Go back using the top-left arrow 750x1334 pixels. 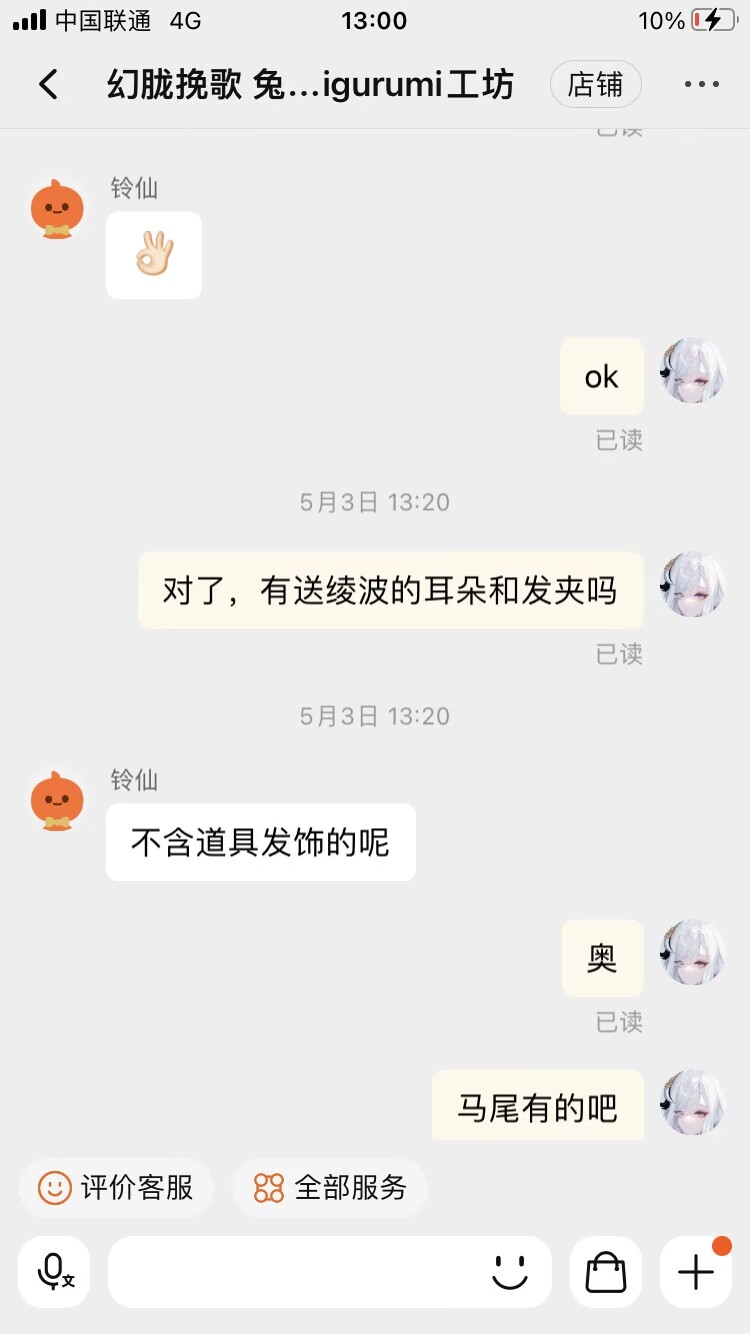pos(48,85)
